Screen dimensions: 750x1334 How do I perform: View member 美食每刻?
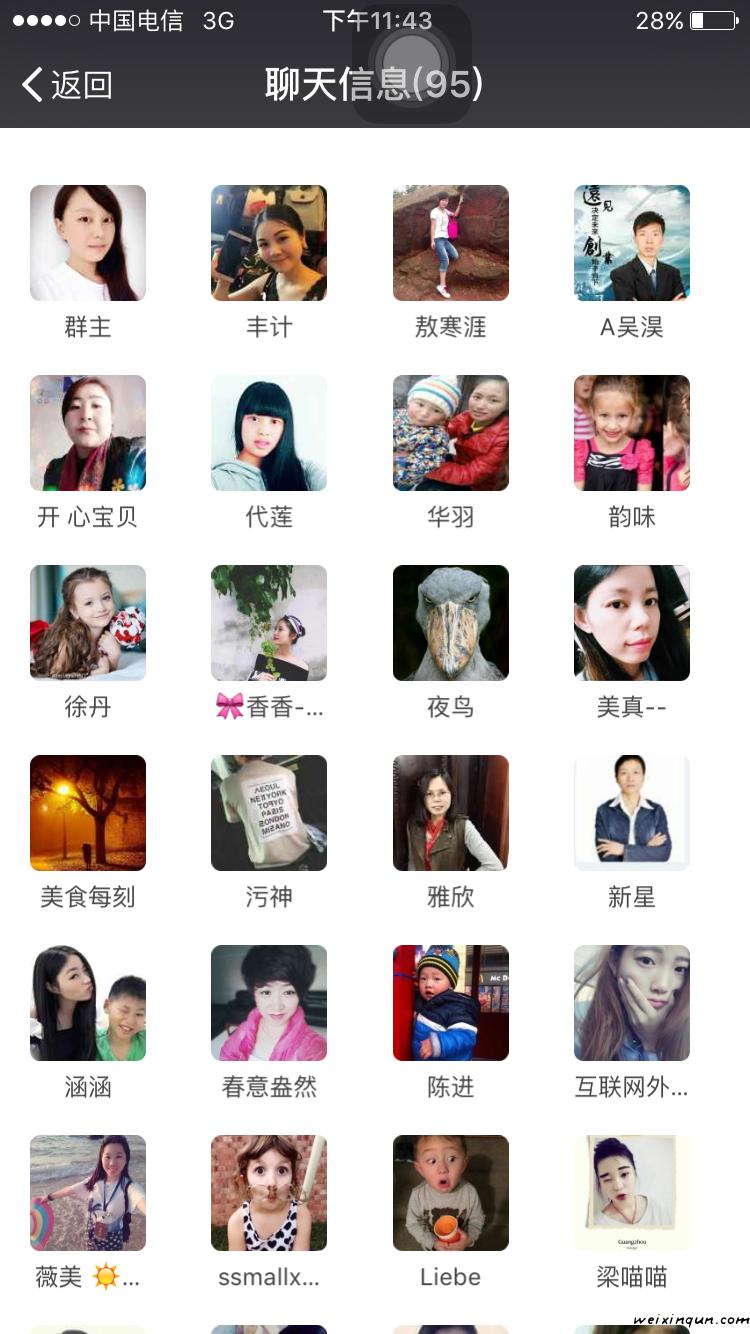click(88, 813)
